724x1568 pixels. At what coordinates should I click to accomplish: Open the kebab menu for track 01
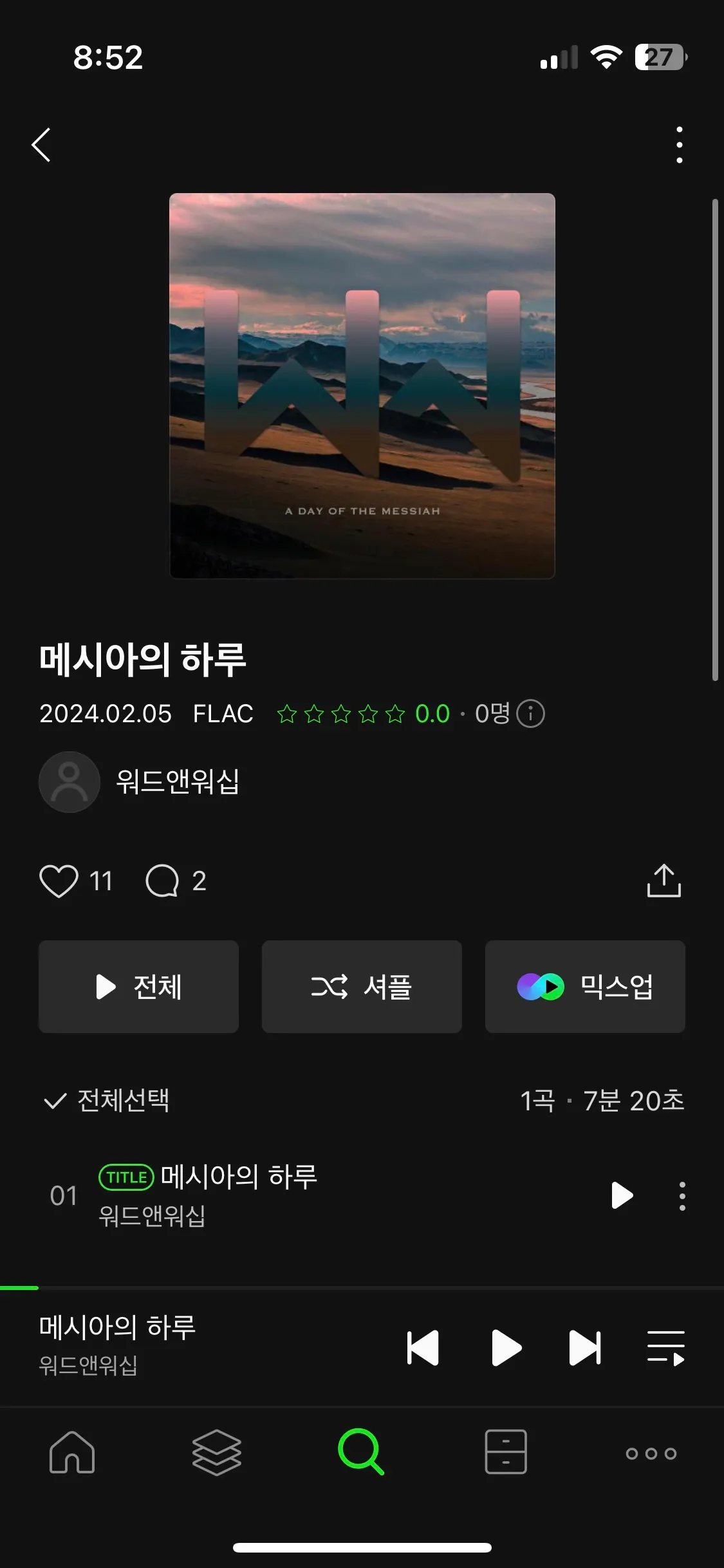[x=682, y=1195]
